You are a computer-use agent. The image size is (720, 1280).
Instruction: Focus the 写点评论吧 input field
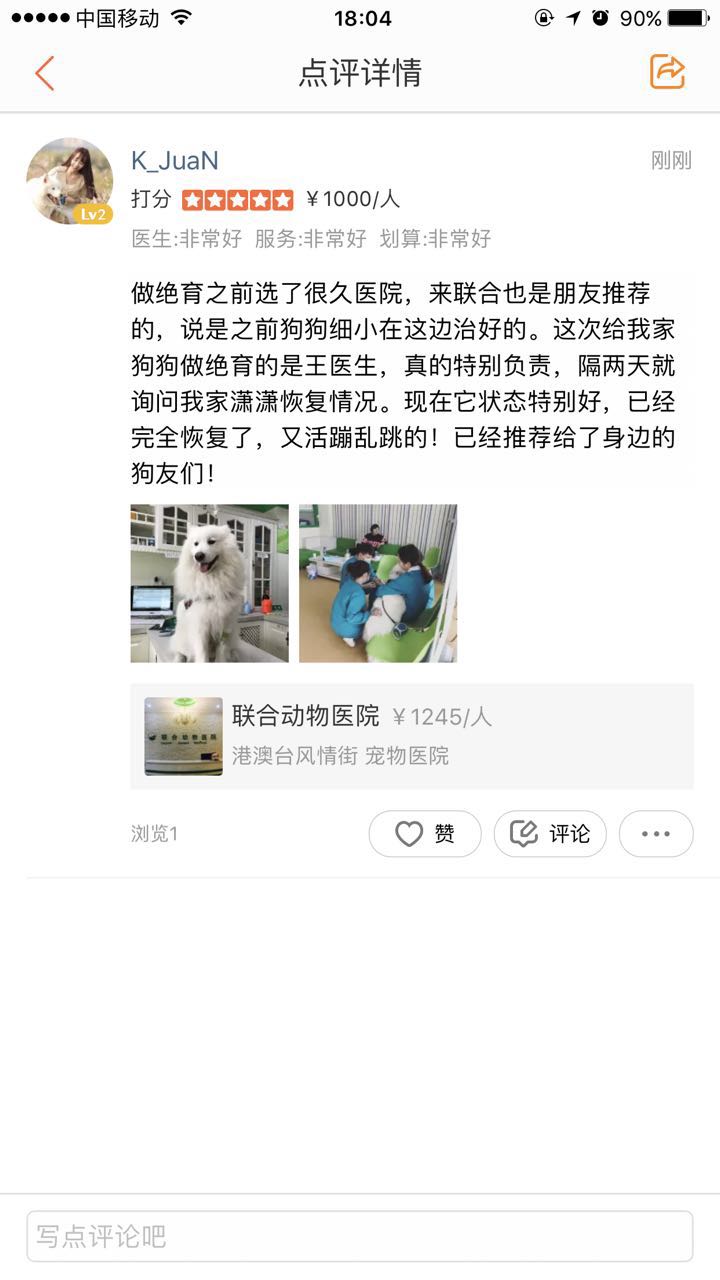(360, 1236)
